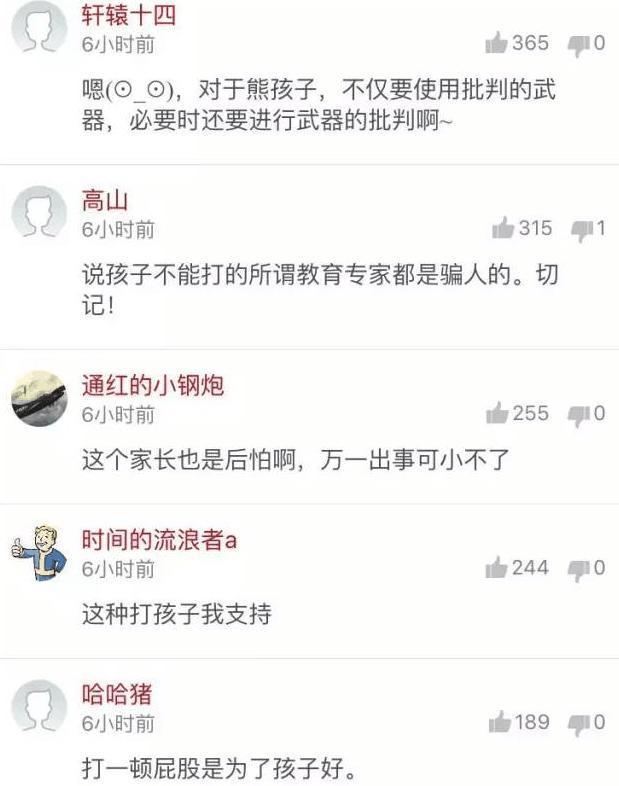Open 轩辕十四's profile avatar
Screen dimensions: 619x786
39,26
